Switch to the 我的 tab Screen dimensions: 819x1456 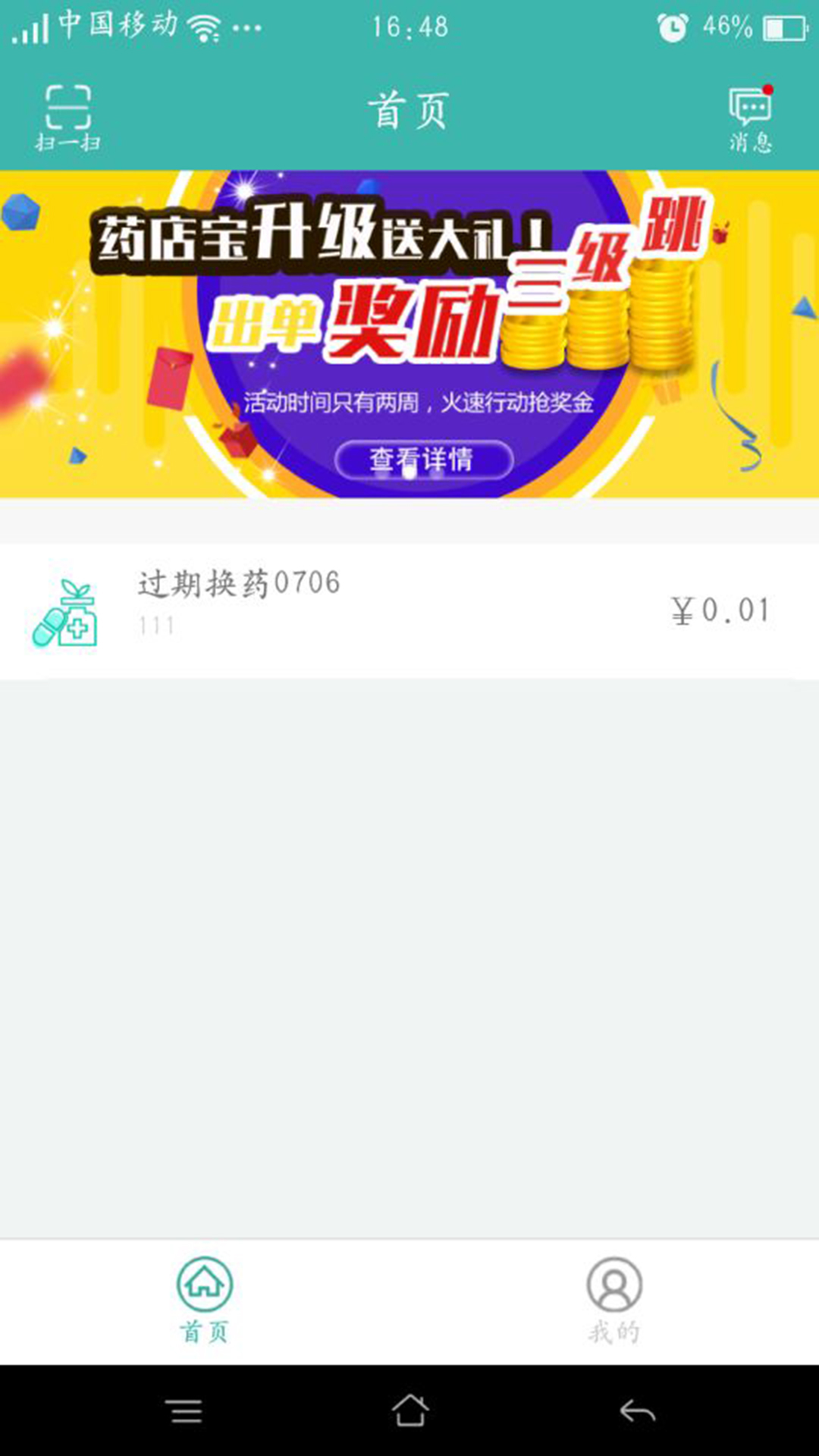coord(613,1300)
